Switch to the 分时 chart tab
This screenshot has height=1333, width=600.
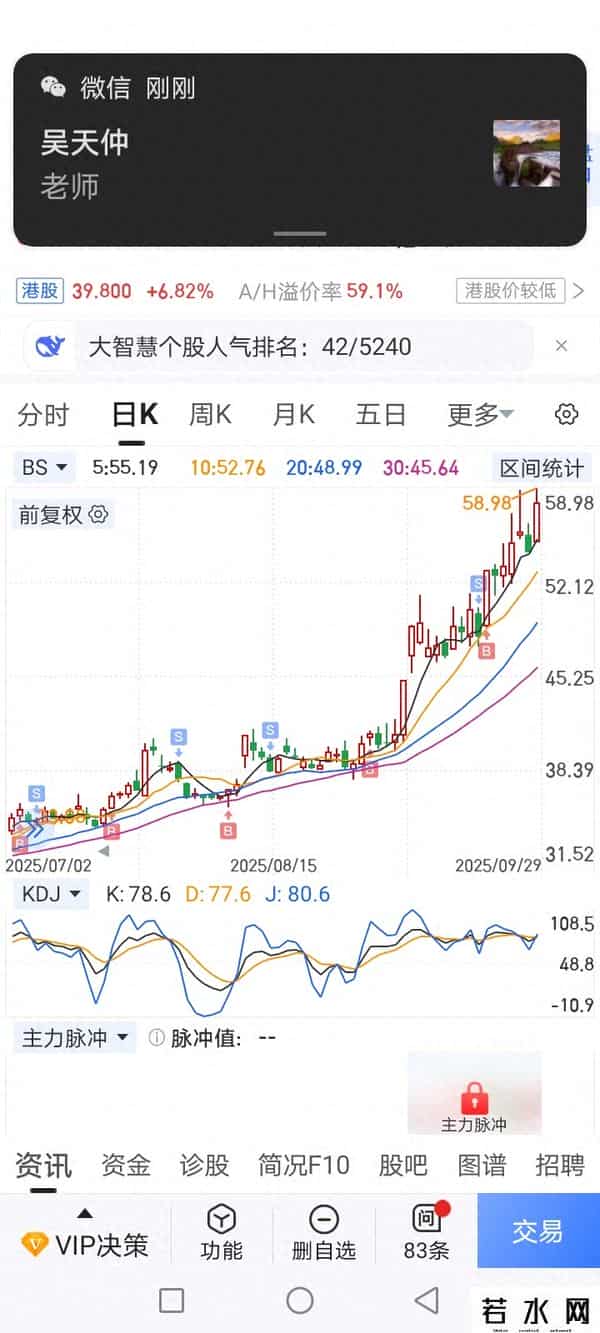pos(43,414)
